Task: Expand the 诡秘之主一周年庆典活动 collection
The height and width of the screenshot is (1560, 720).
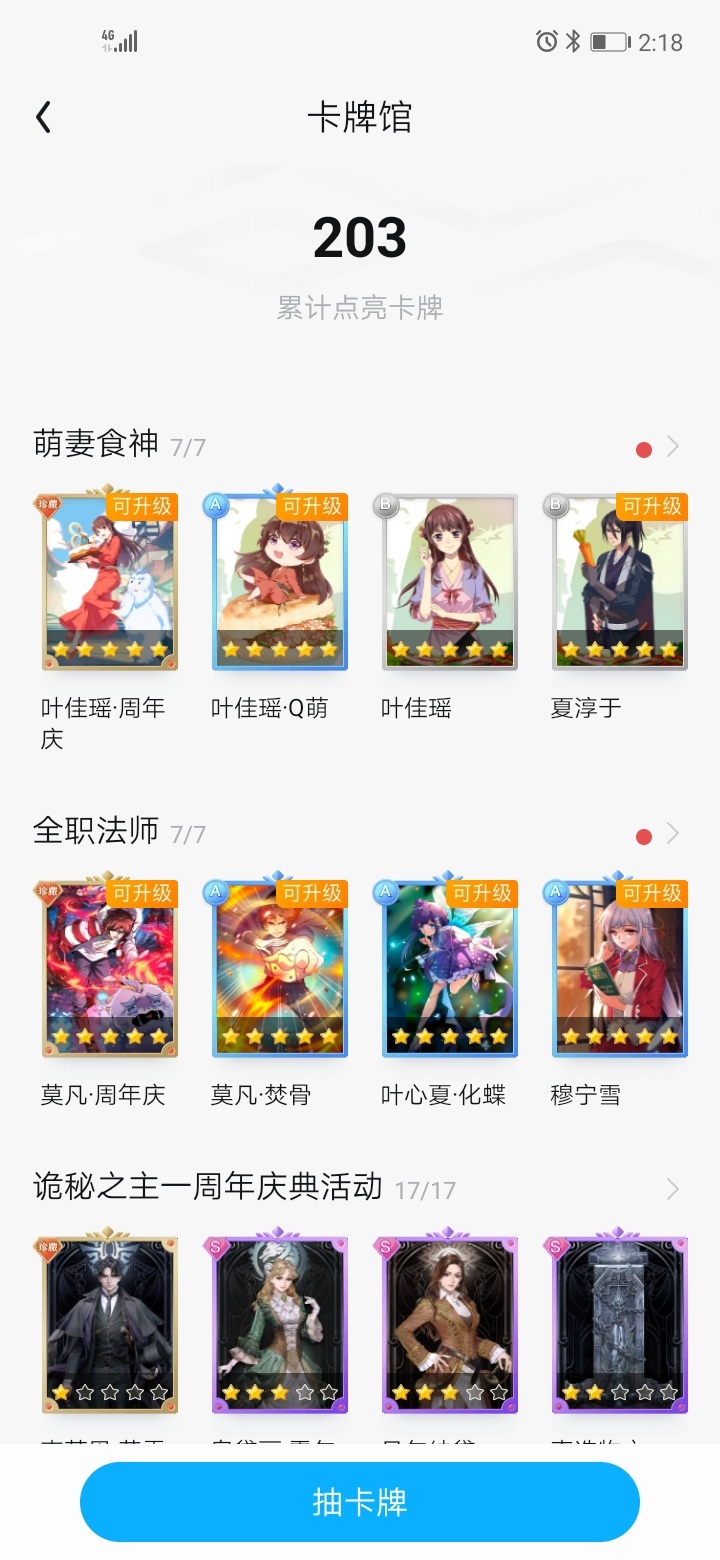Action: point(672,1189)
